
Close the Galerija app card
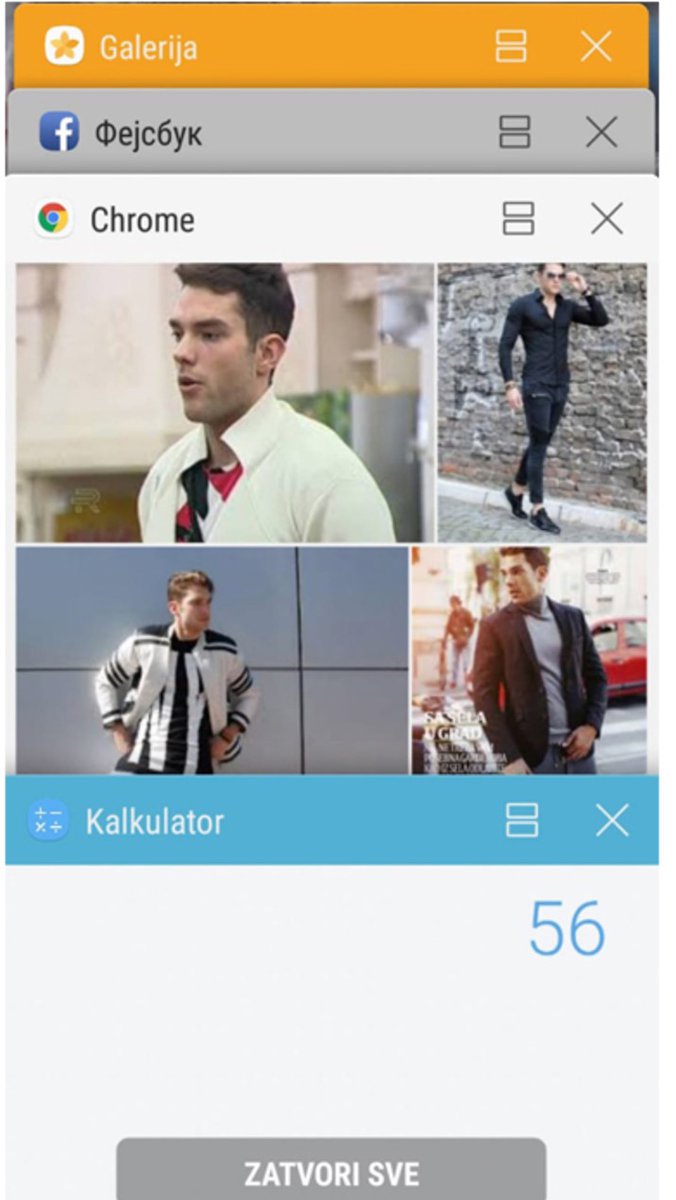(596, 46)
